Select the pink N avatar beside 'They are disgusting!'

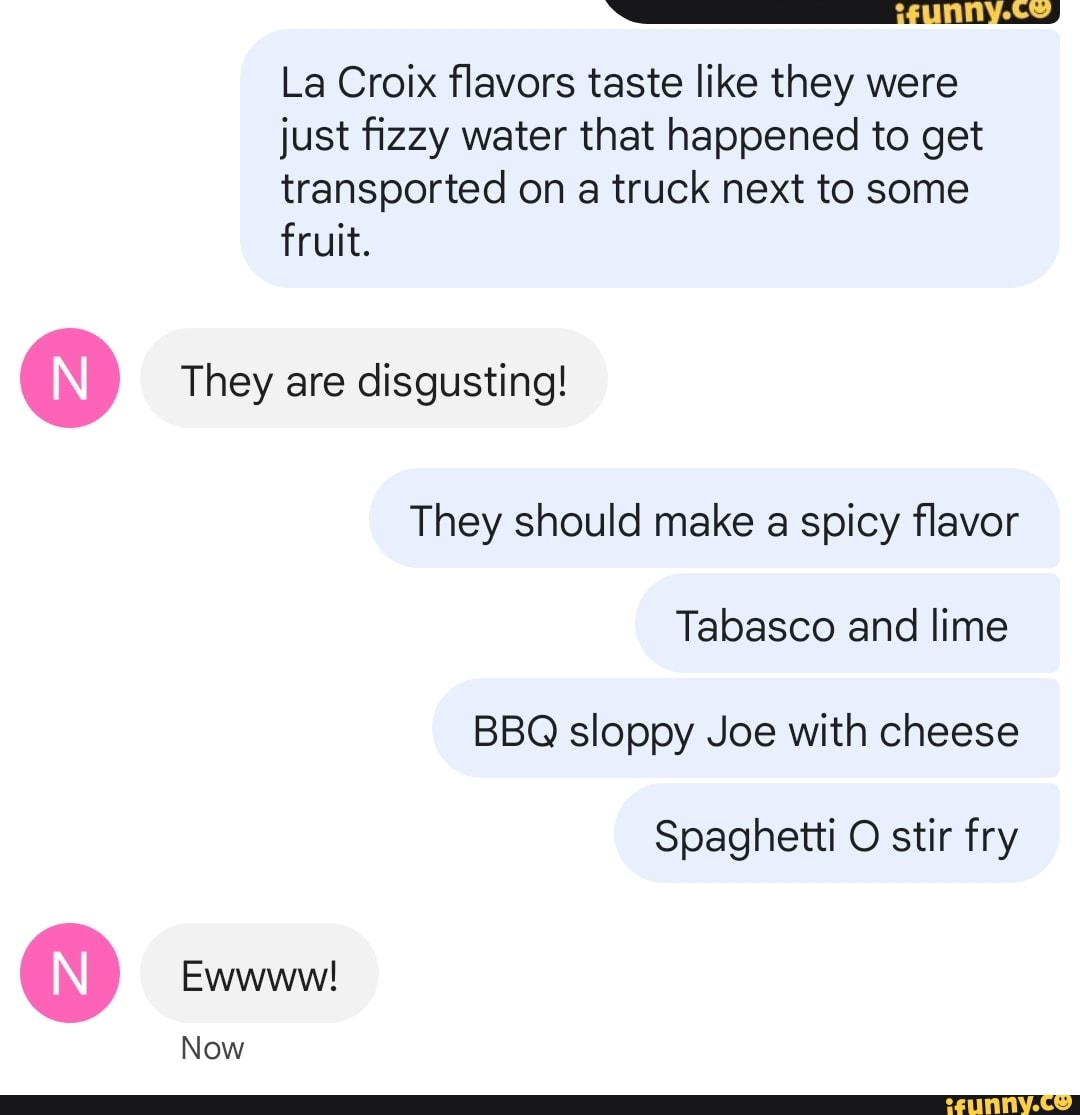tap(70, 377)
